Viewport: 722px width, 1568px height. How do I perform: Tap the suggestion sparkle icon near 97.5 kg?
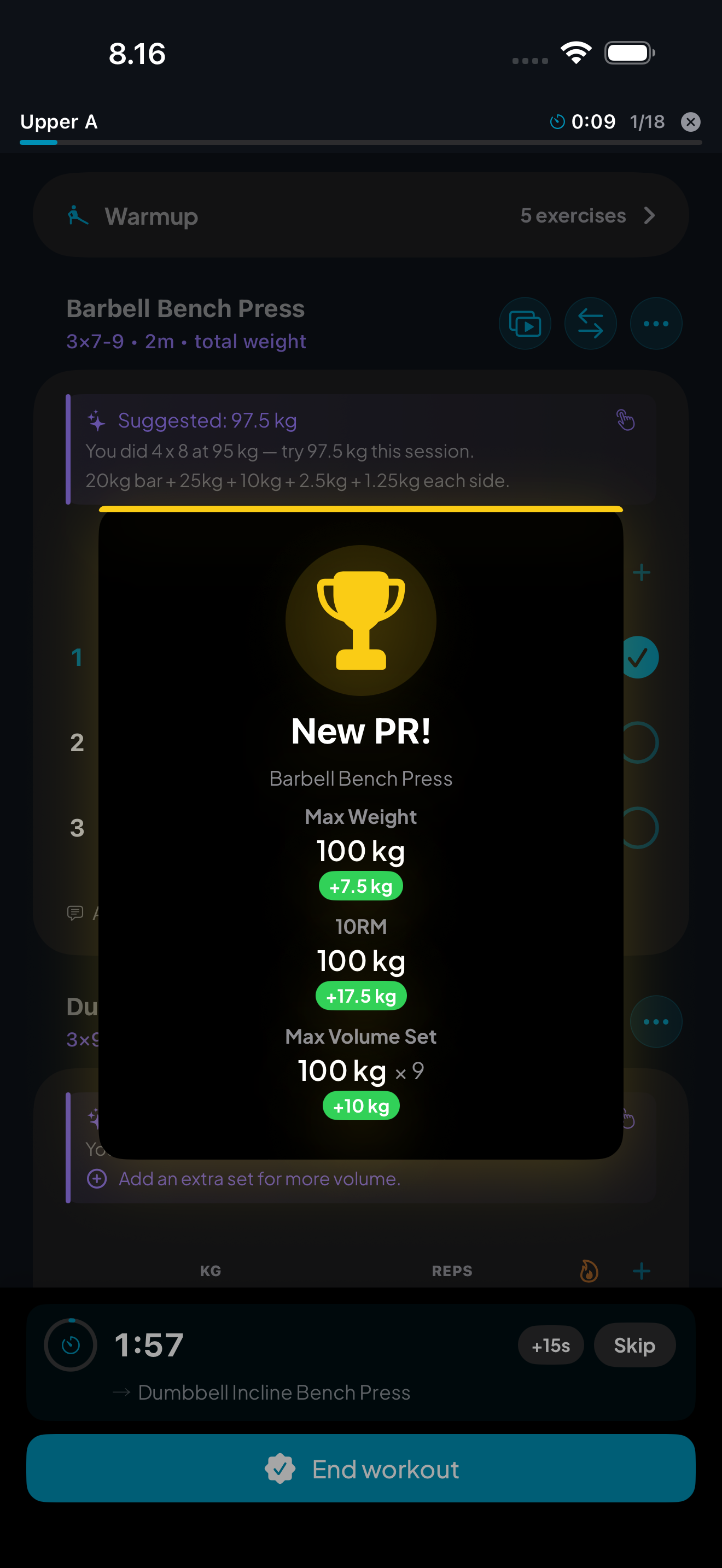pyautogui.click(x=96, y=420)
